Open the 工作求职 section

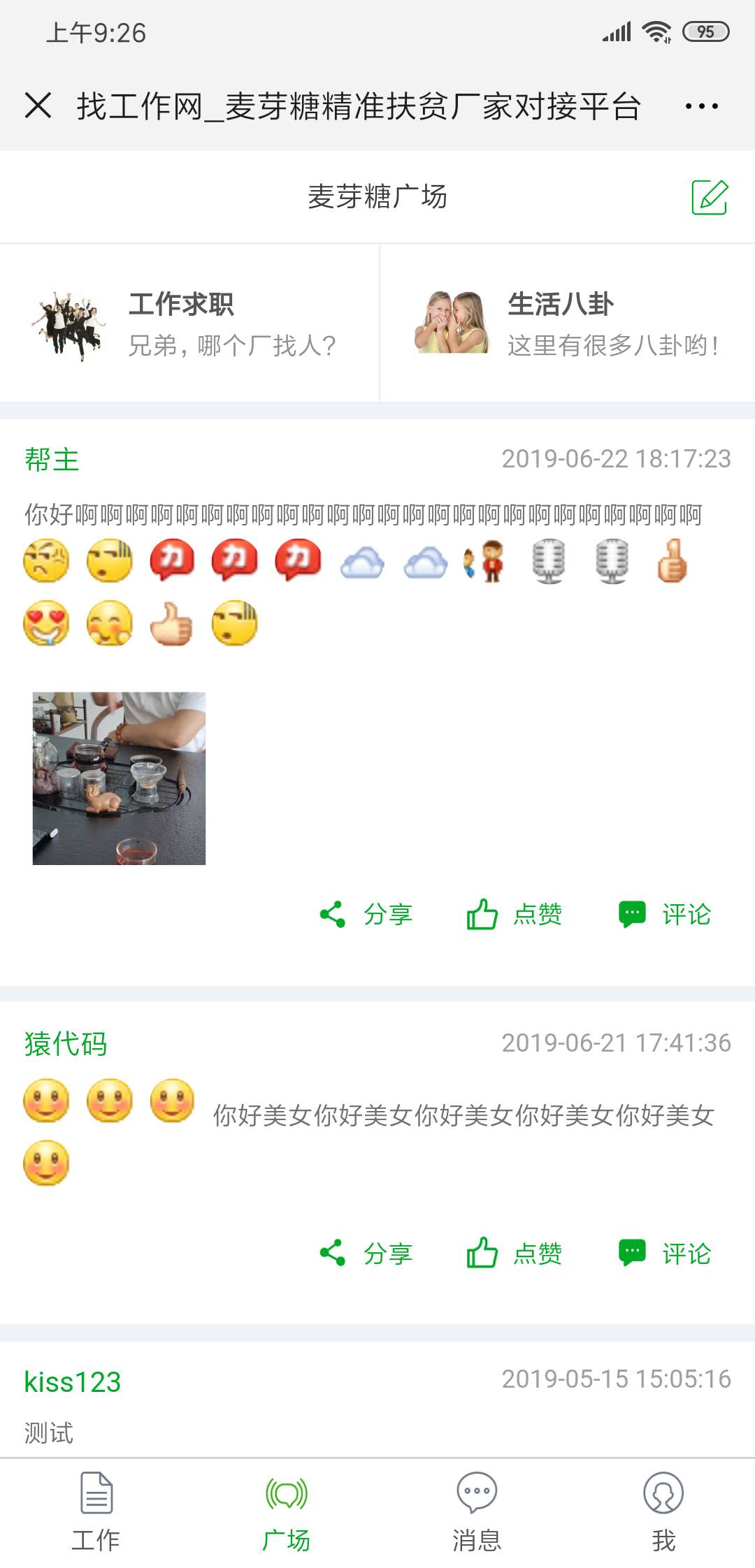pos(189,323)
